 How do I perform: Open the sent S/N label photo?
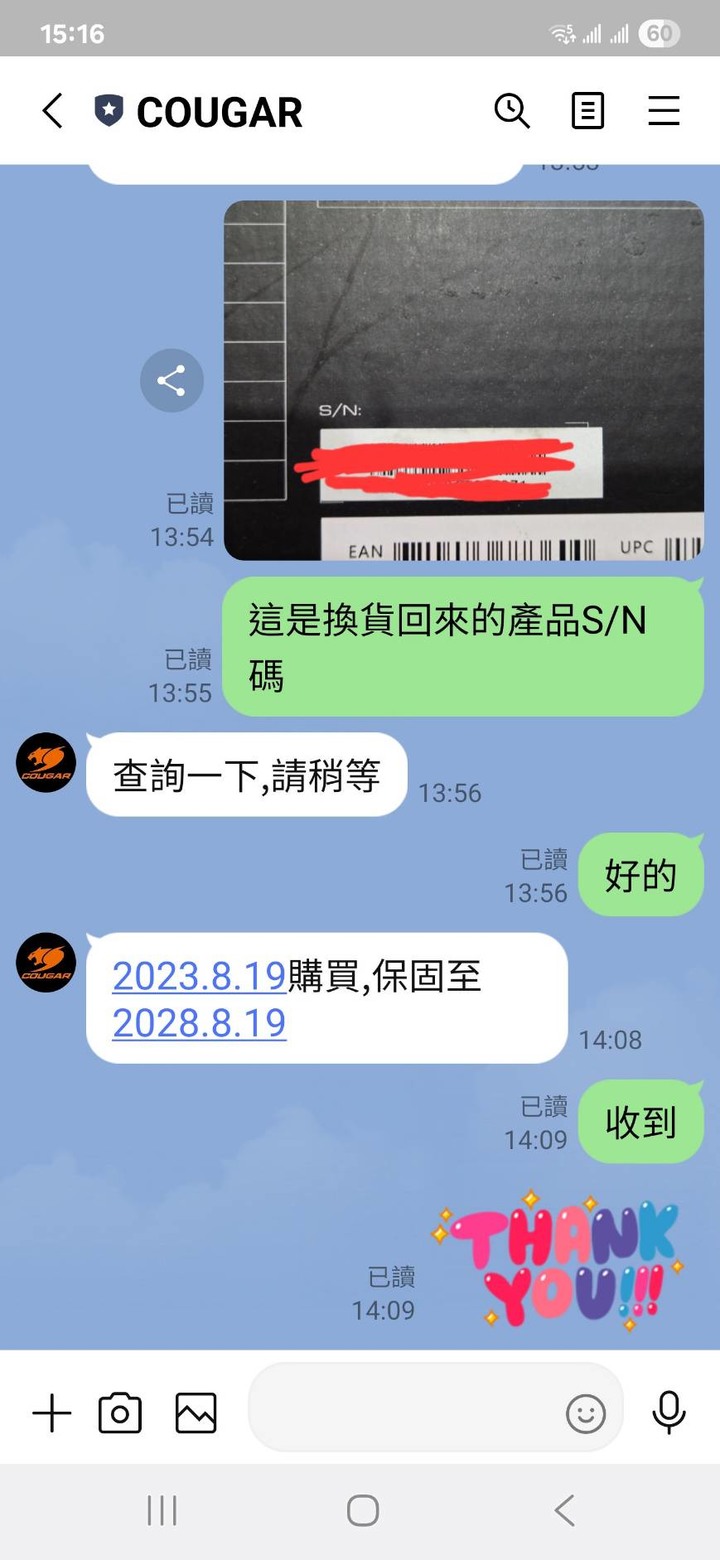pyautogui.click(x=463, y=380)
